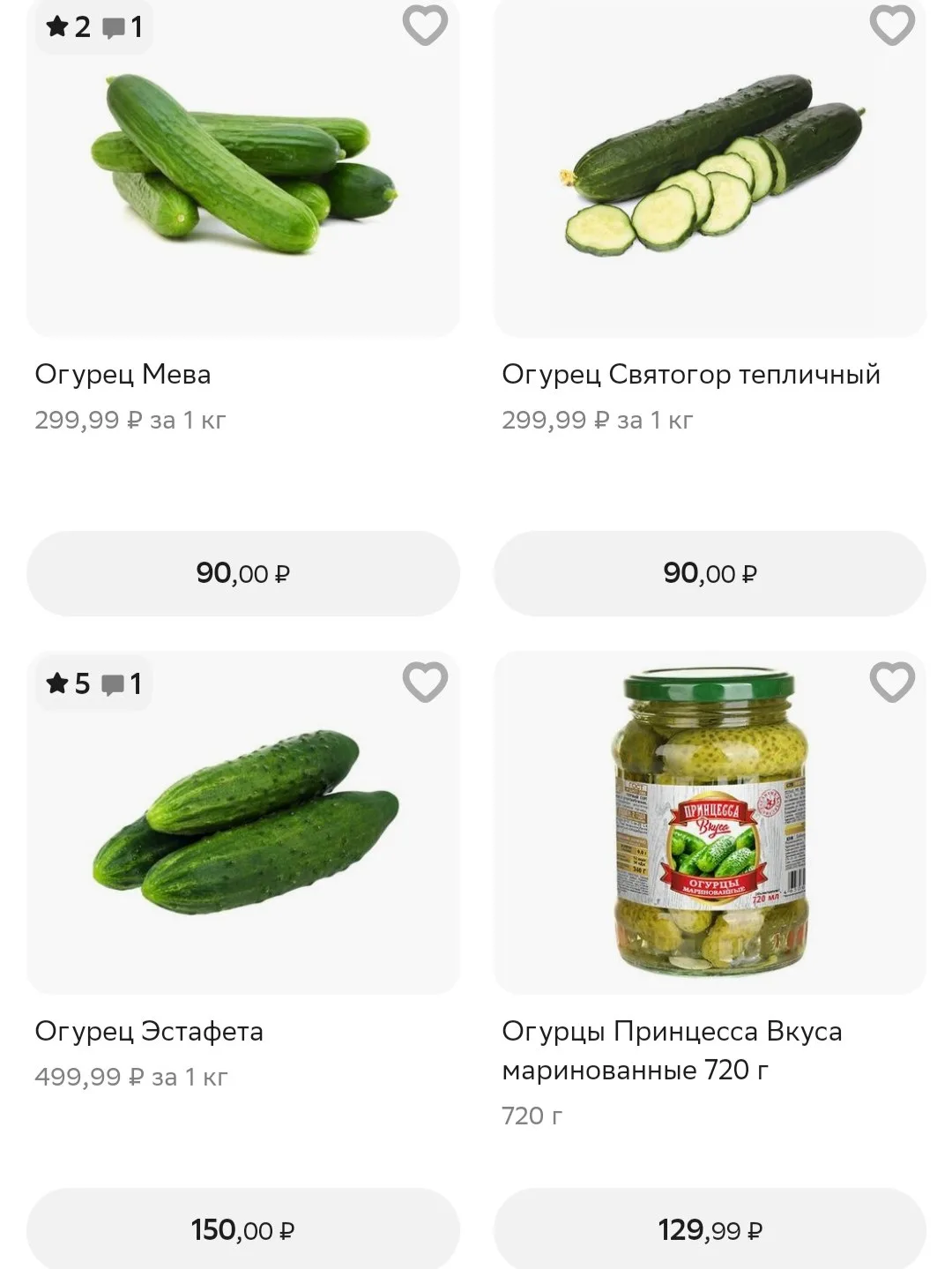
Task: Tap the 150,00 ₽ button for Огурец Эстафета
Action: click(x=243, y=1229)
